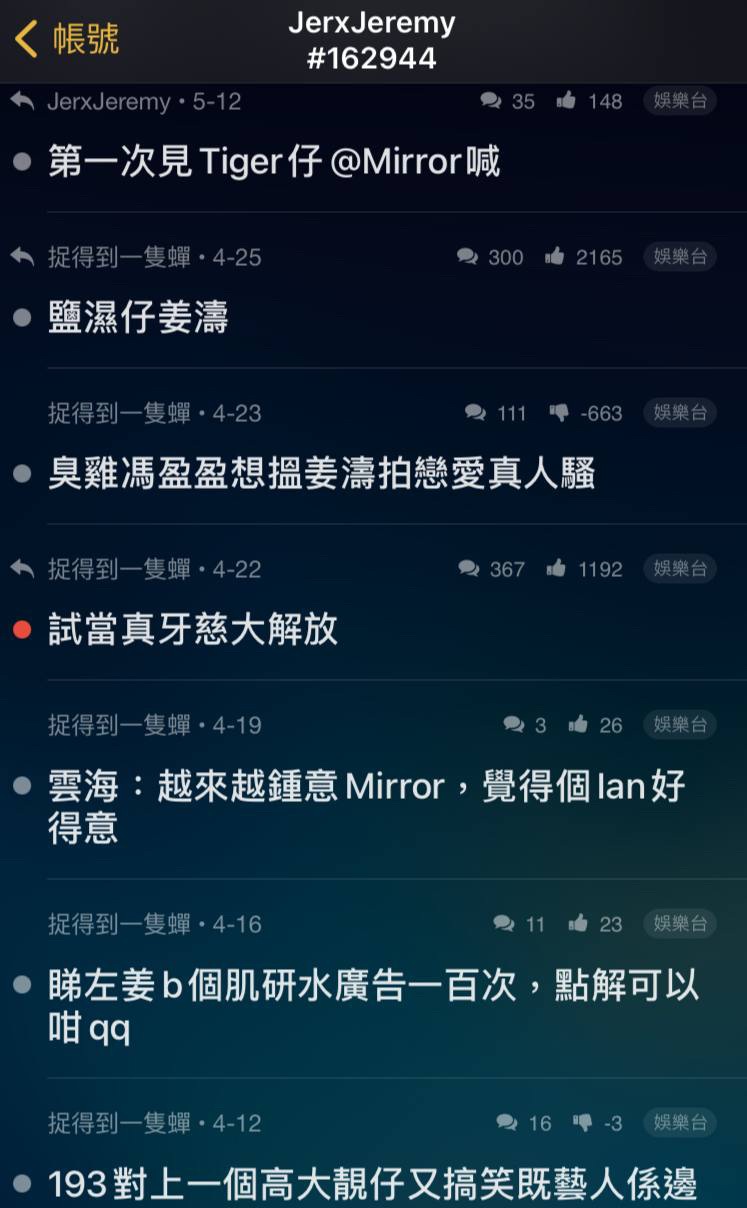Click the thumbs-down icon showing -3
Viewport: 747px width, 1208px height.
point(584,1123)
